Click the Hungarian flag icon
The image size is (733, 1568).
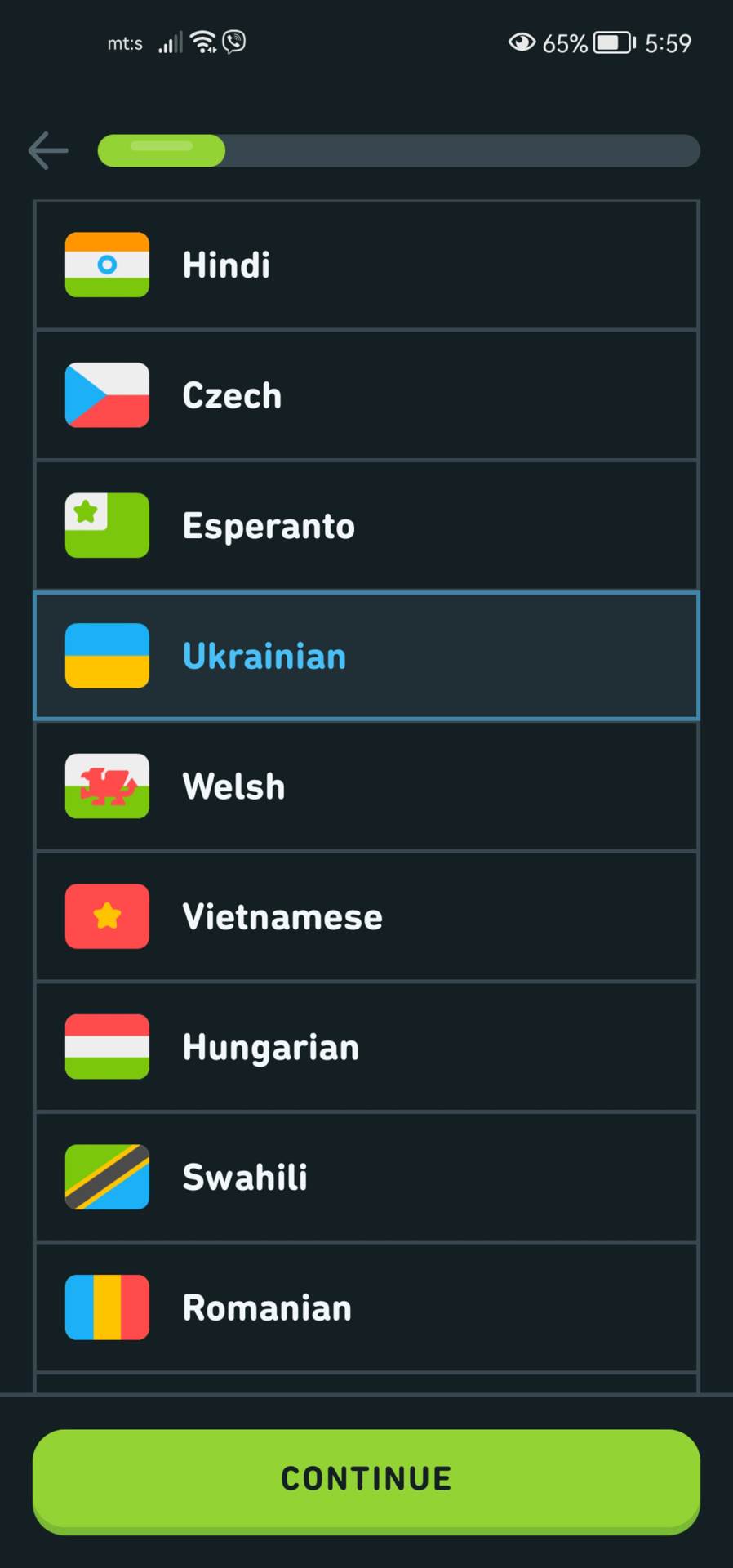click(106, 1046)
